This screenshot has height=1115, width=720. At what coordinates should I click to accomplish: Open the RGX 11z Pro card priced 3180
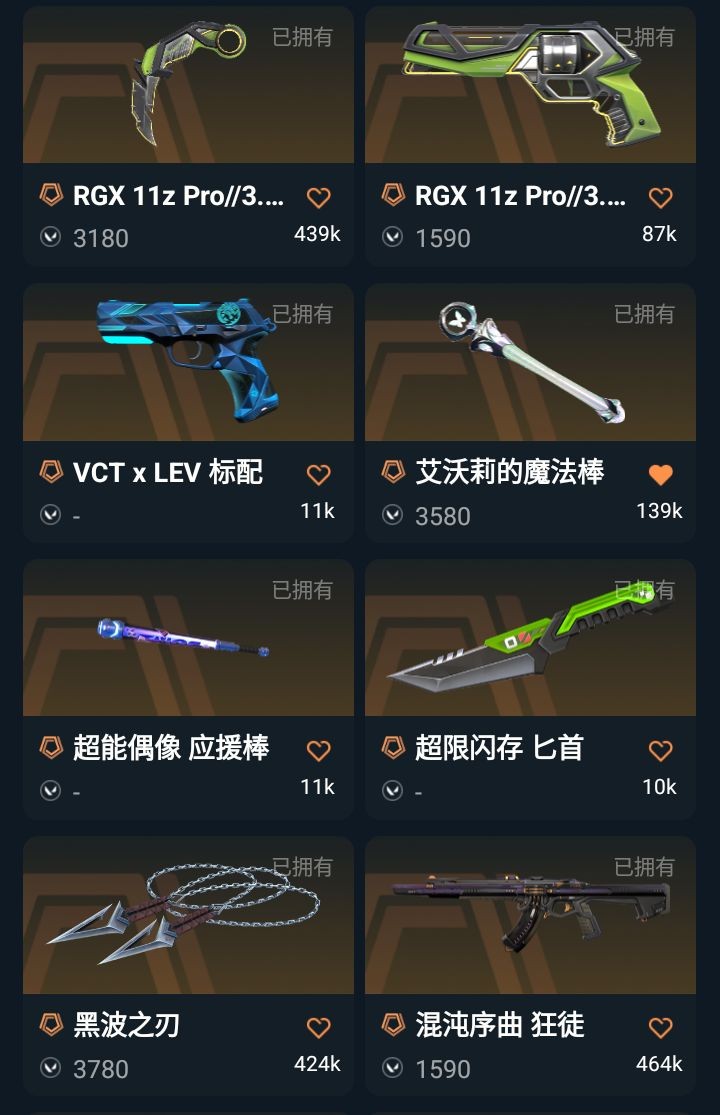[188, 100]
